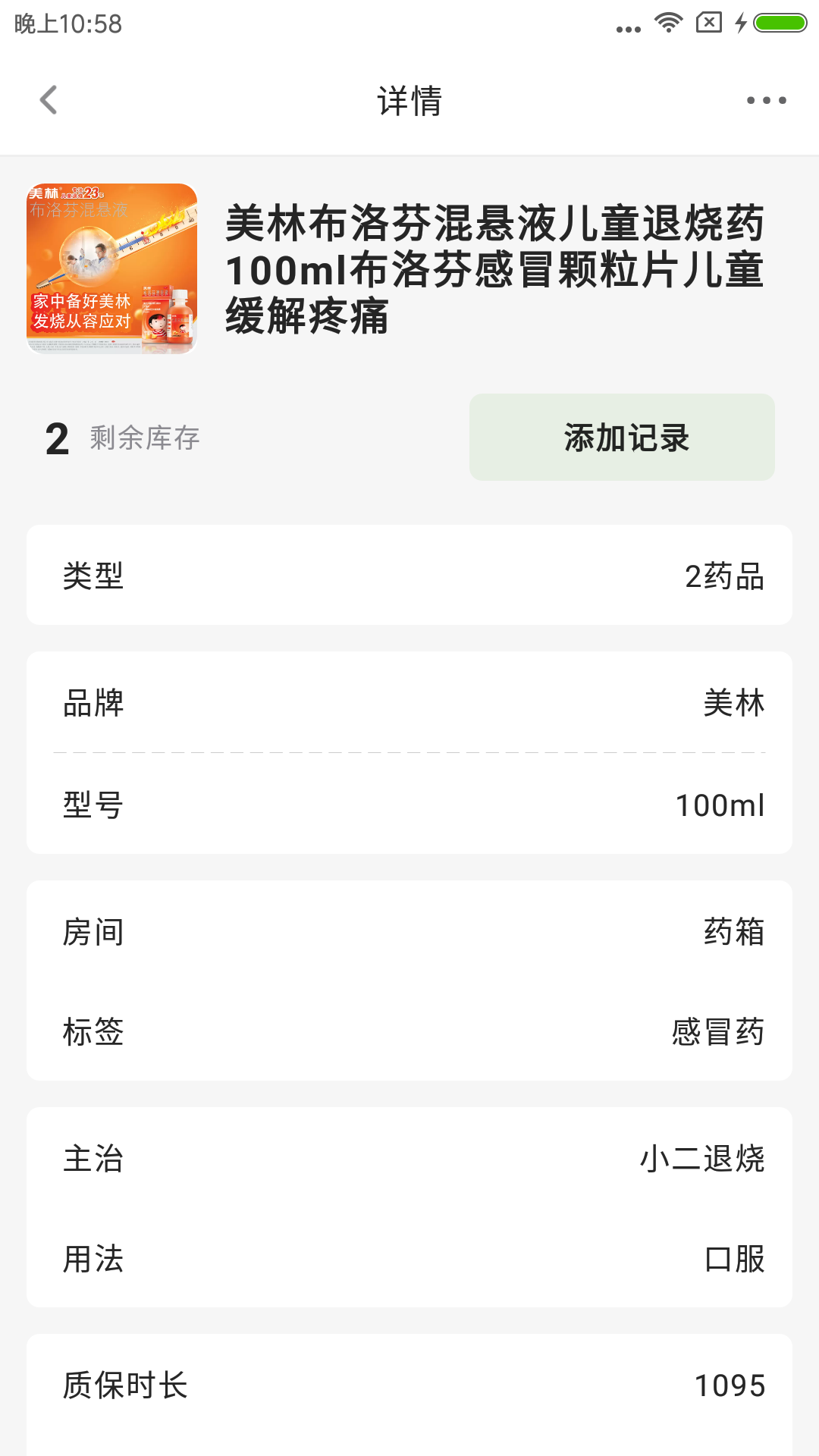
Task: Tap the back arrow to leave details
Action: point(49,101)
